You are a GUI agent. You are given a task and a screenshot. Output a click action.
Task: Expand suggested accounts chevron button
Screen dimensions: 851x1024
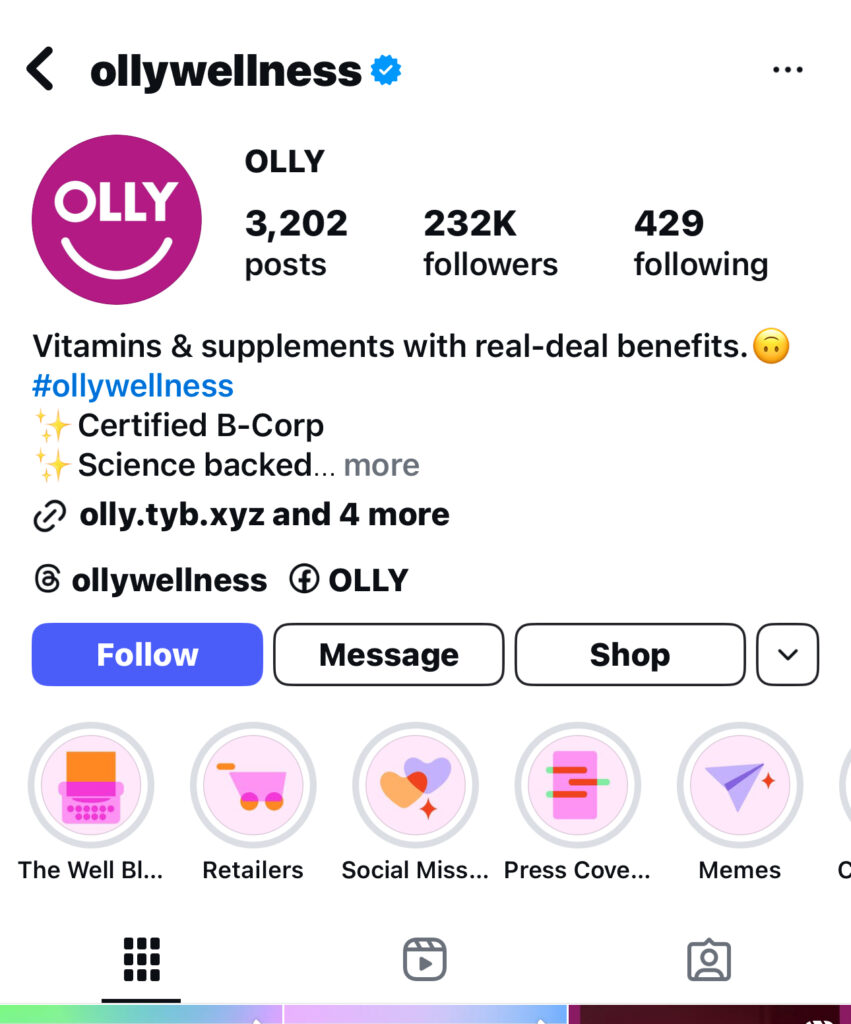click(787, 655)
